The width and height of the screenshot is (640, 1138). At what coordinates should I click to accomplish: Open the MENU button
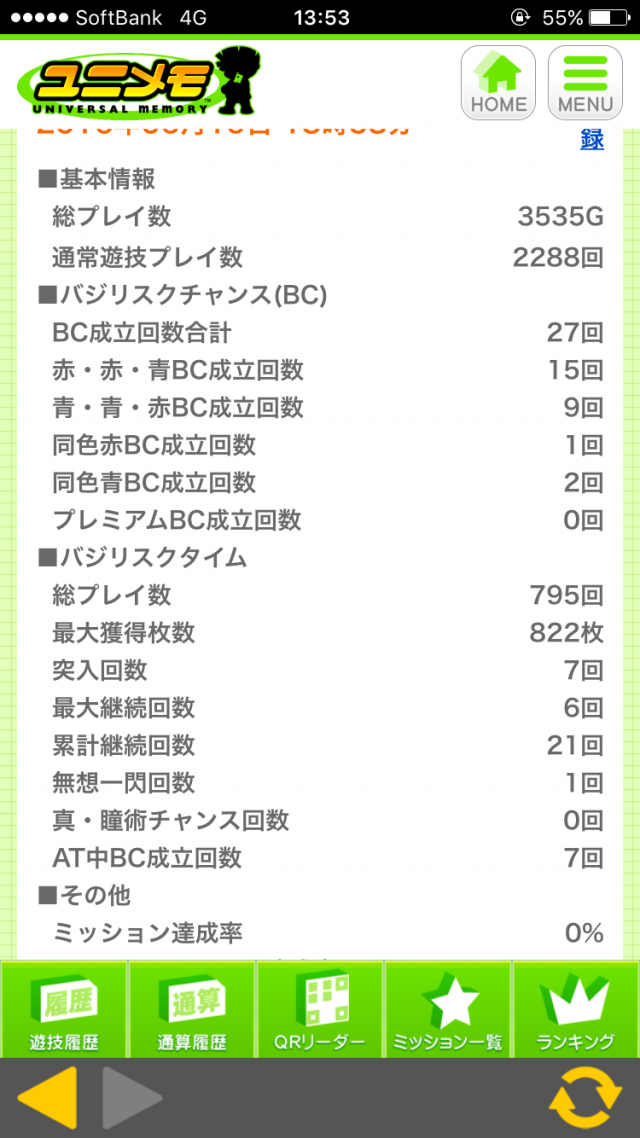(x=585, y=83)
